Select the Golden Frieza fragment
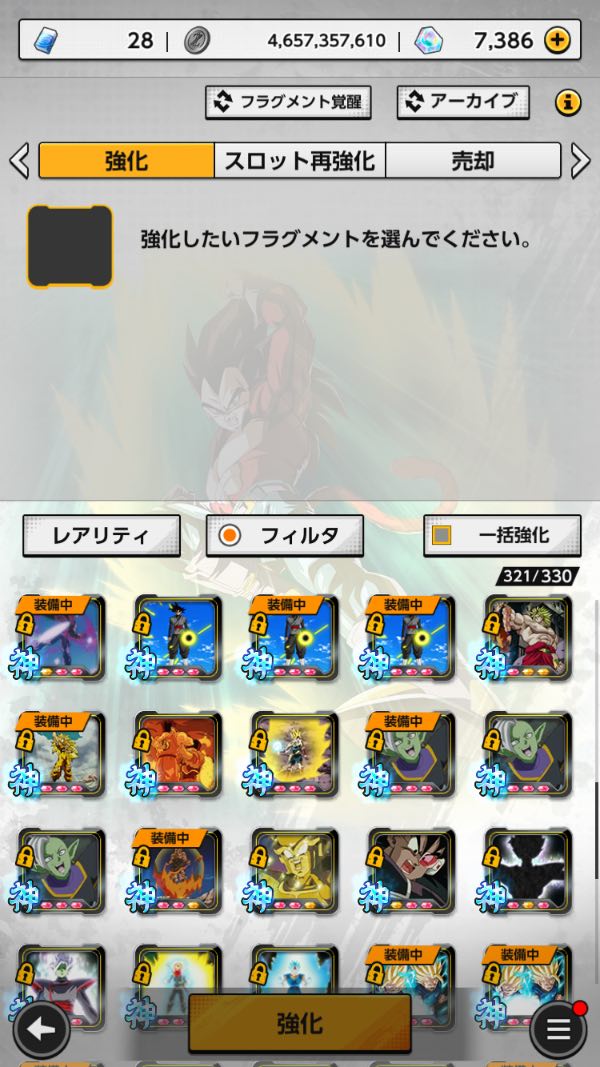600x1067 pixels. coord(294,871)
